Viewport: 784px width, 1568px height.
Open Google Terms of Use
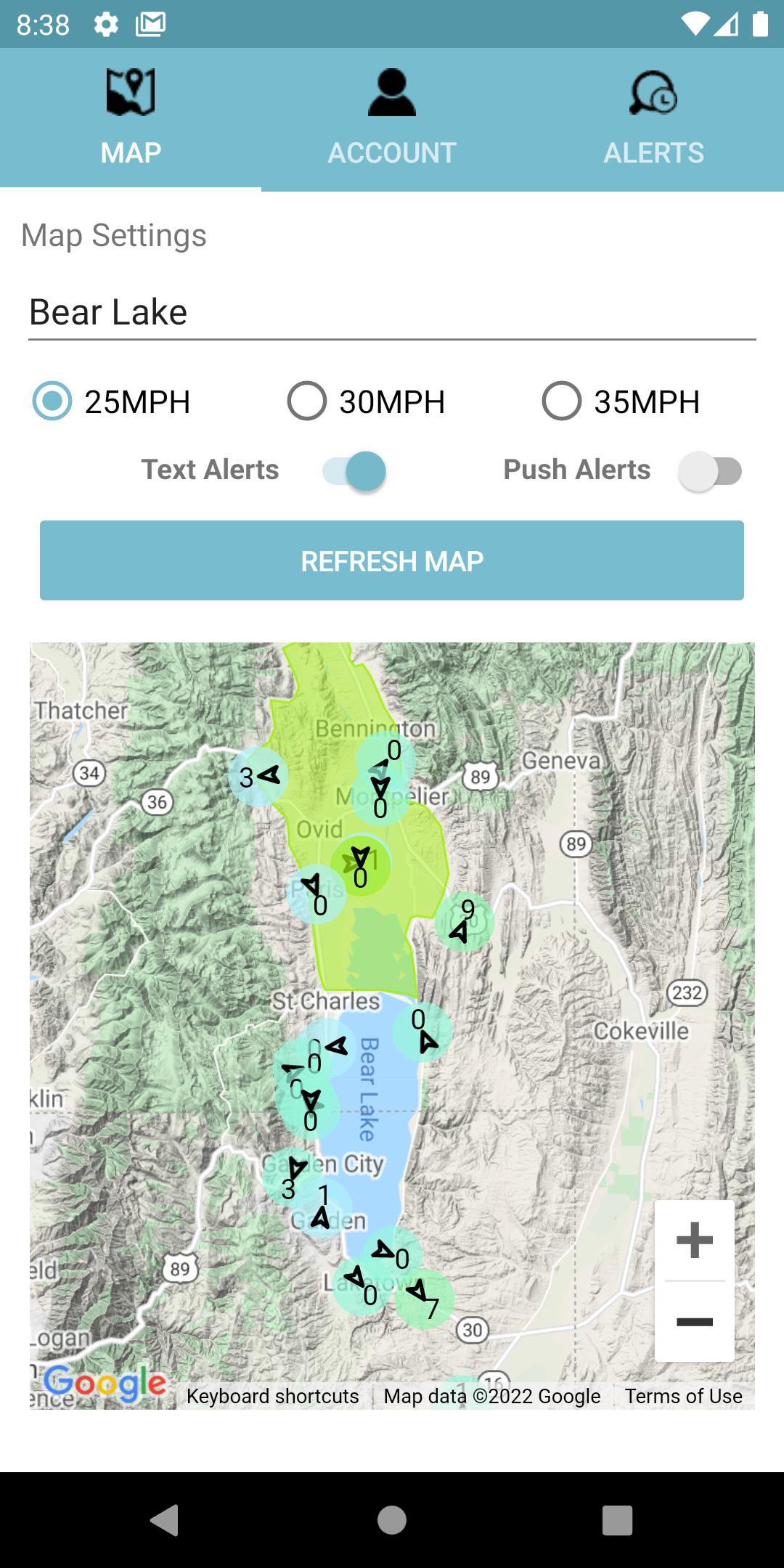pyautogui.click(x=683, y=1396)
